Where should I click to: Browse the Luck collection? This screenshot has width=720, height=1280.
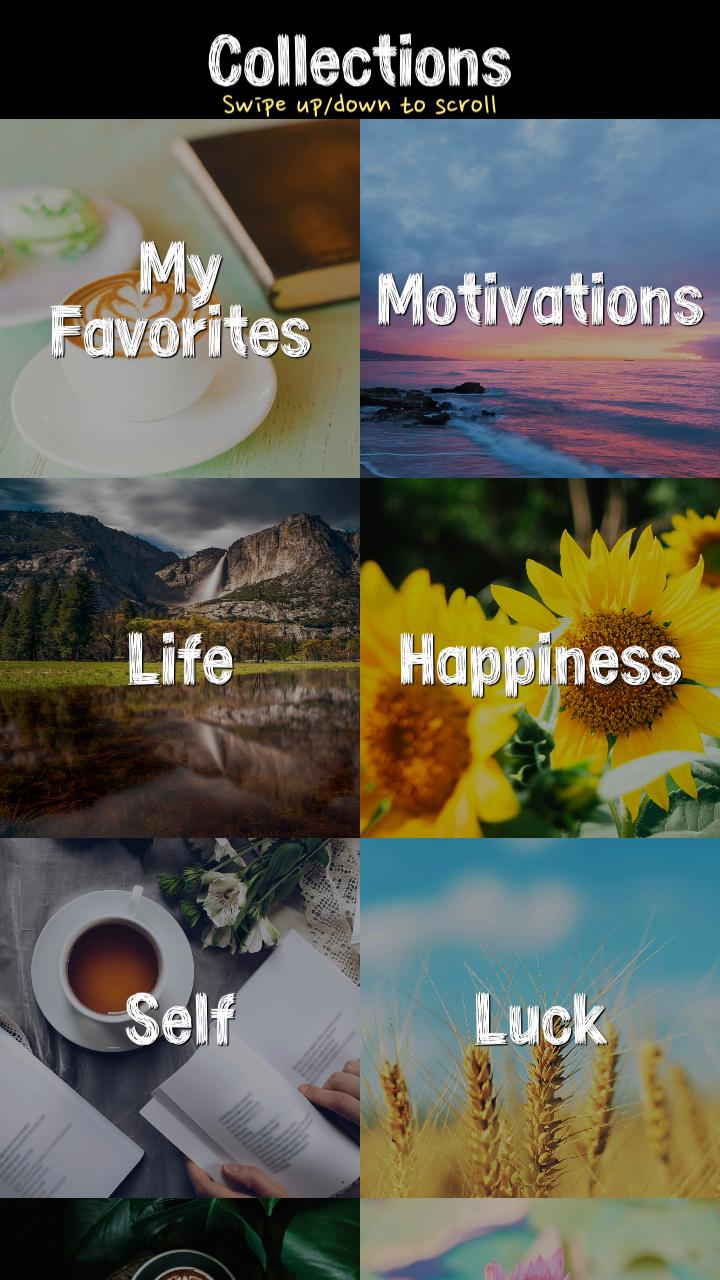540,1018
